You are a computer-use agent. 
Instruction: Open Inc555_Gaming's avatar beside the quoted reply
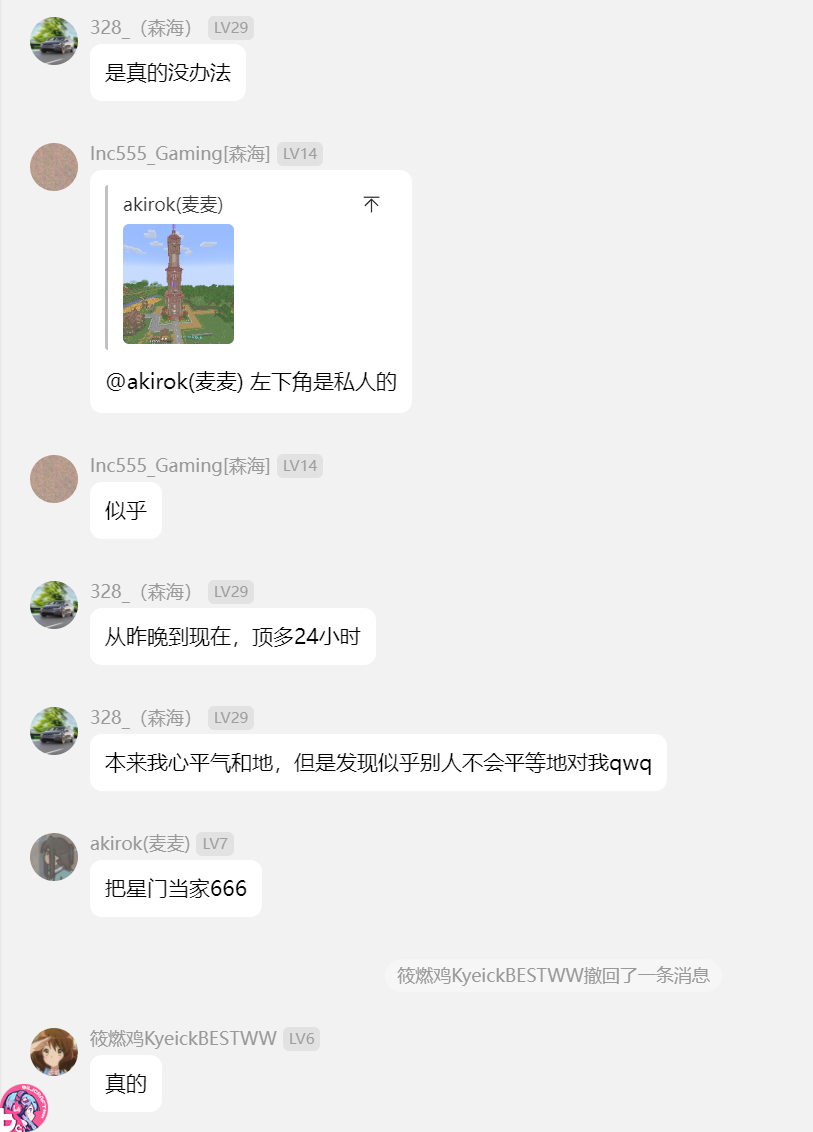click(54, 167)
